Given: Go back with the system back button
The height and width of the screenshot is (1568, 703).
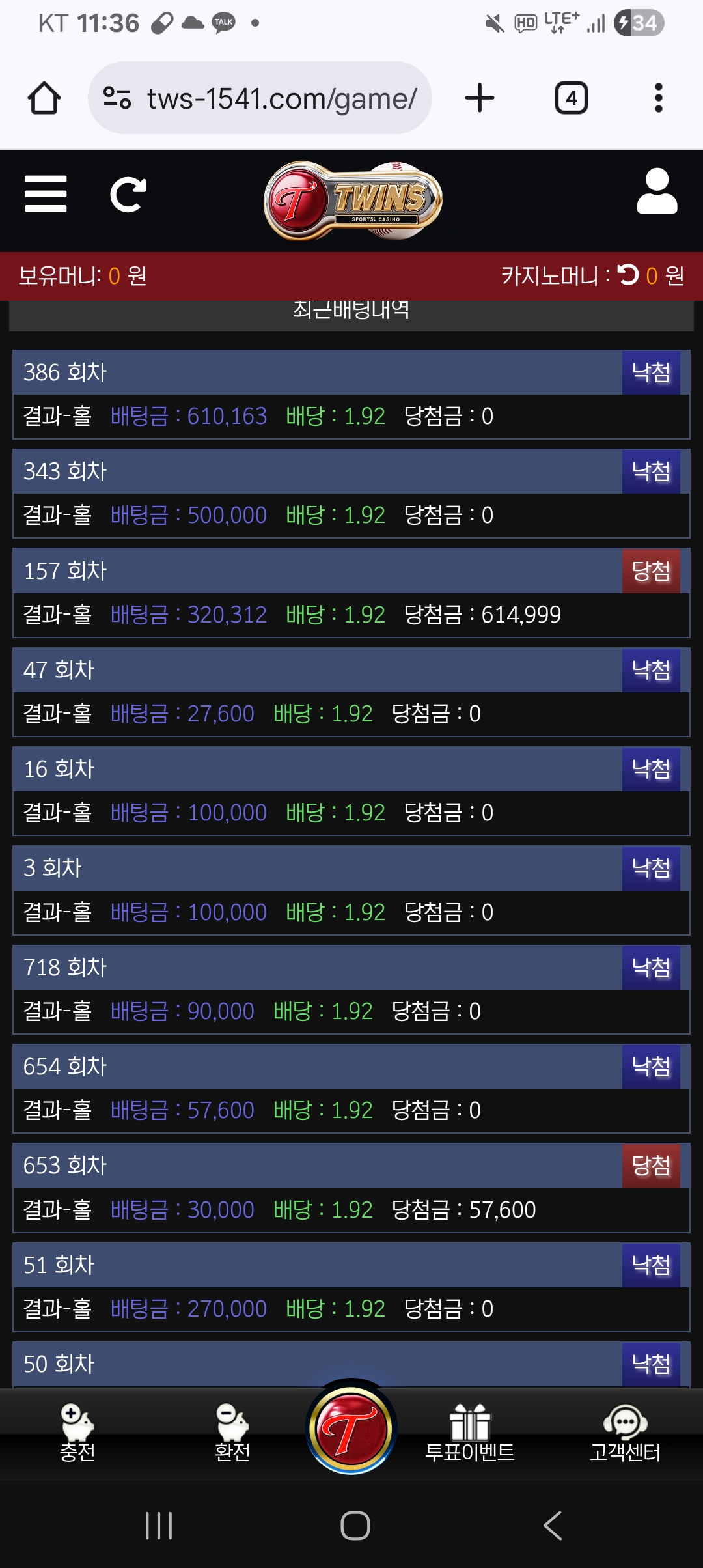Looking at the screenshot, I should pyautogui.click(x=552, y=1526).
